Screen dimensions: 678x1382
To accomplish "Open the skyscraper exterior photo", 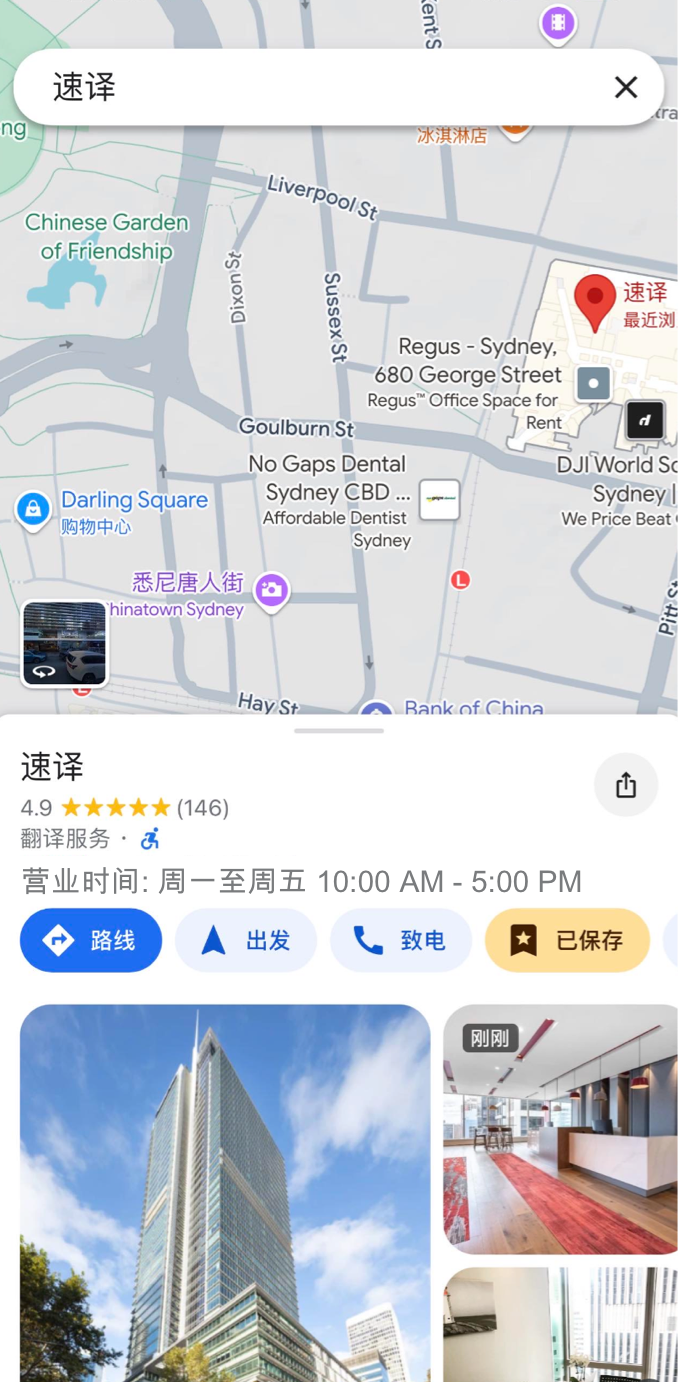I will tap(225, 1190).
